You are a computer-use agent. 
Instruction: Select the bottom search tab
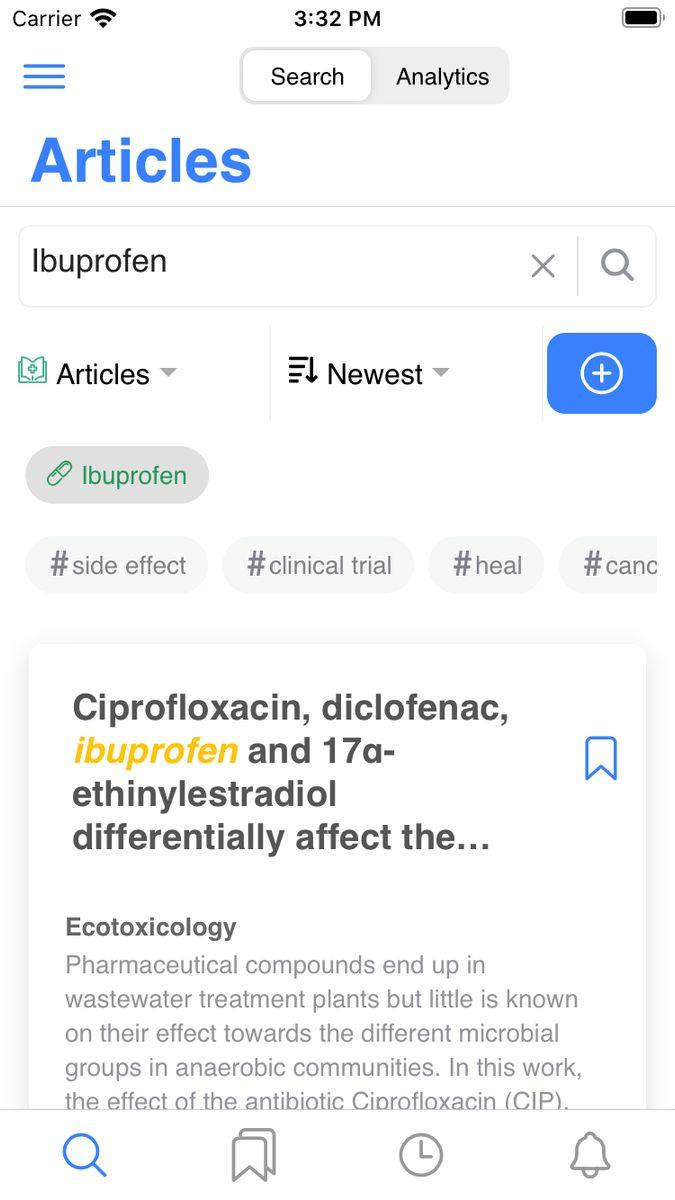[x=85, y=1155]
